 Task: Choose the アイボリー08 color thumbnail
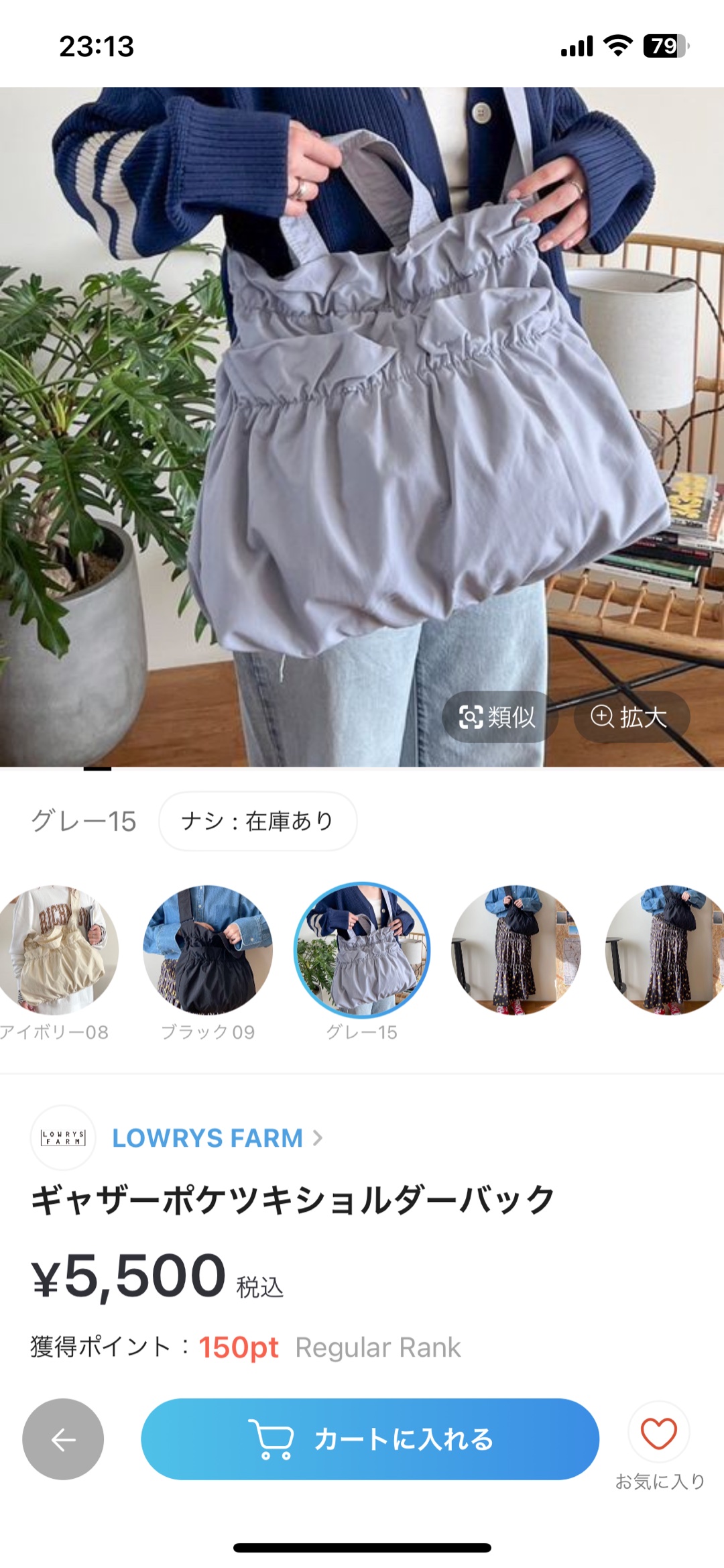point(57,951)
